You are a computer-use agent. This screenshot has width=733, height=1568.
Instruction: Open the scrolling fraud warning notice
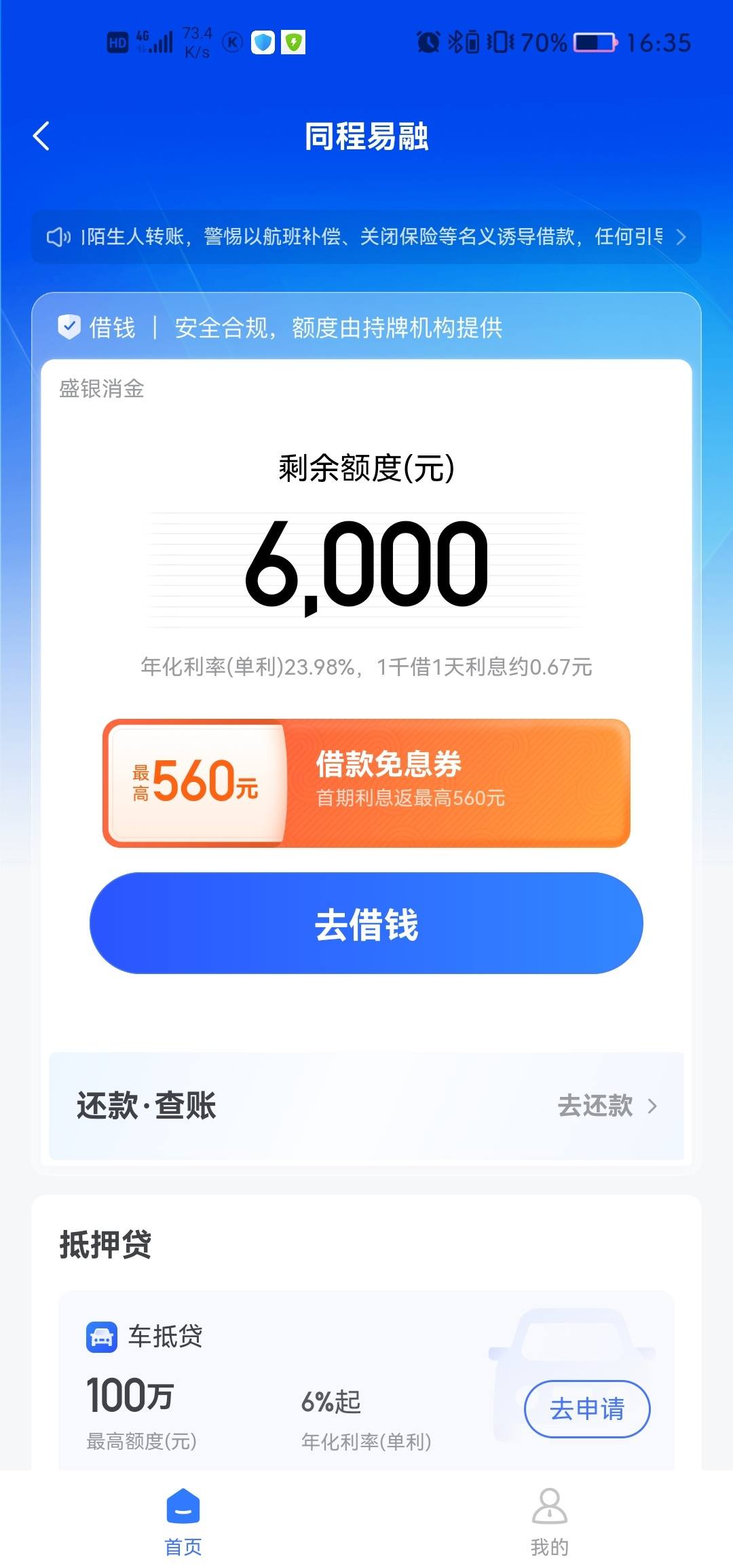[x=366, y=237]
